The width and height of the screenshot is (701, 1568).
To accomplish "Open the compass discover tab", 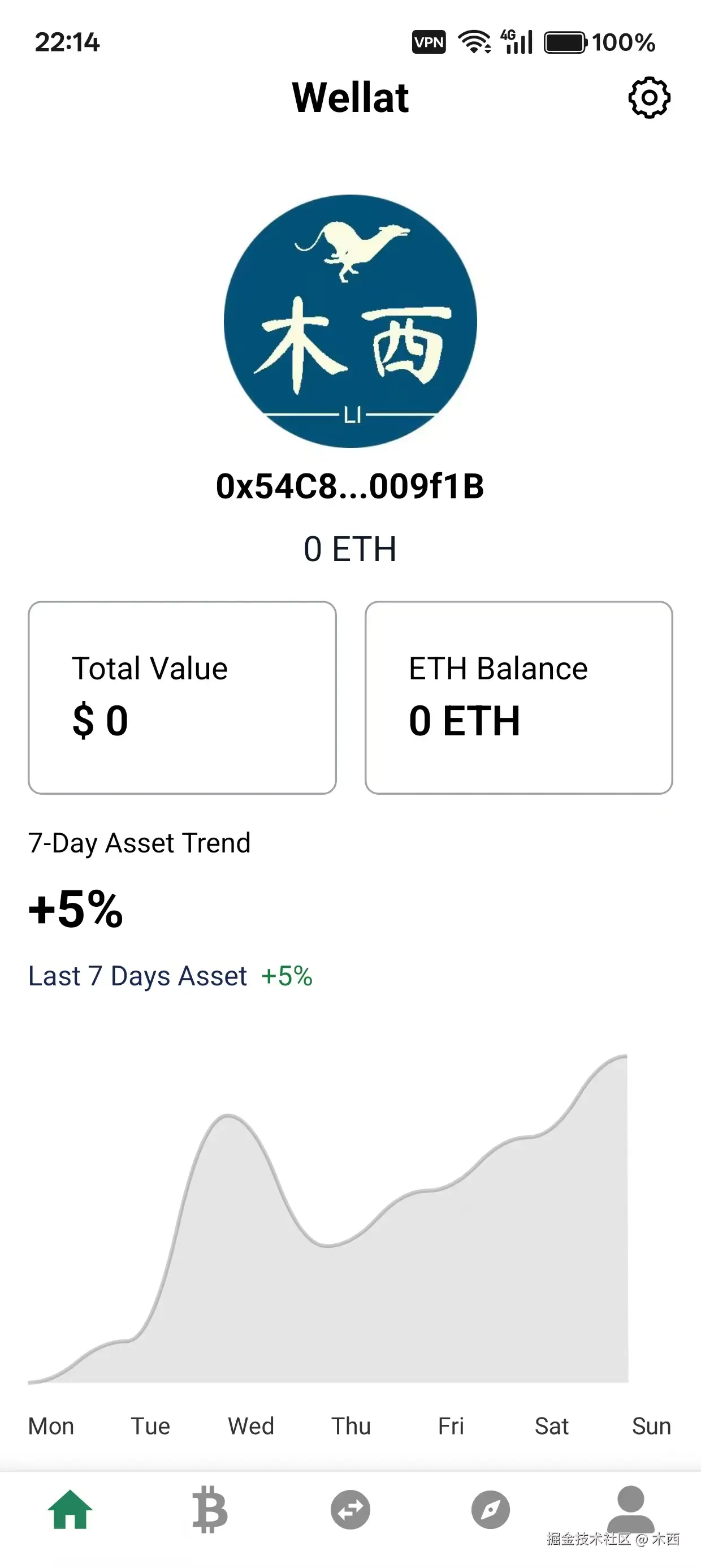I will pyautogui.click(x=491, y=1510).
